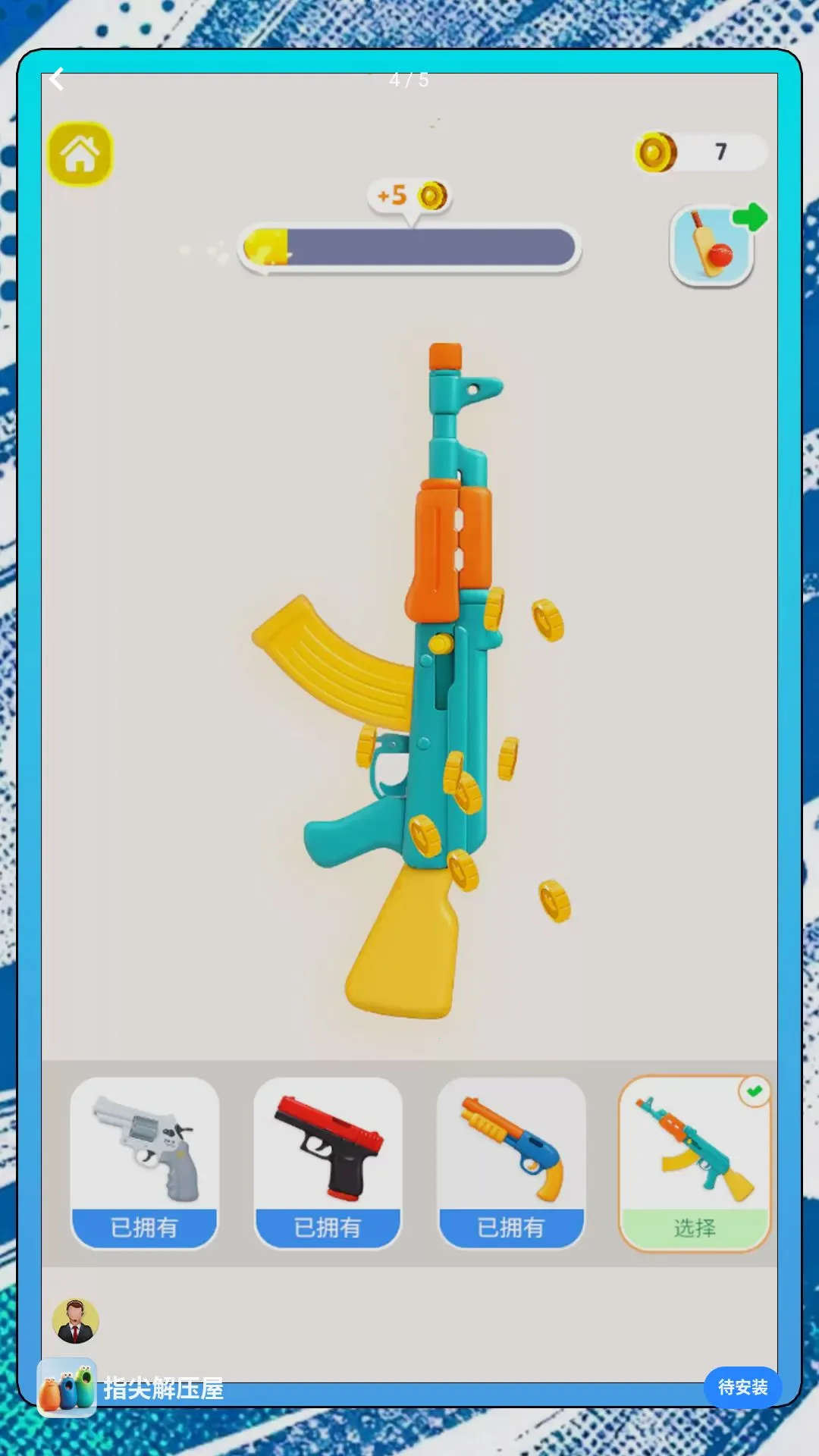The image size is (819, 1456).
Task: Select the owned revolver card
Action: [x=145, y=1163]
